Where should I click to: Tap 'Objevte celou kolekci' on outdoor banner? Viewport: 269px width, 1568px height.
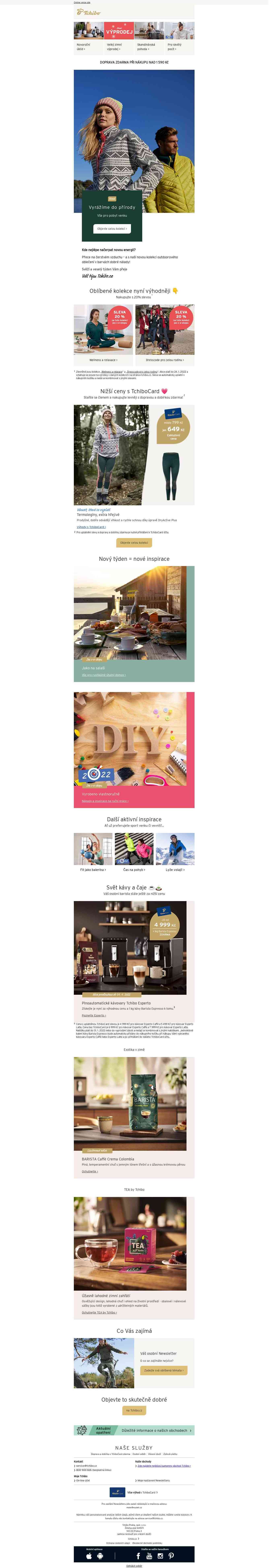tap(112, 229)
